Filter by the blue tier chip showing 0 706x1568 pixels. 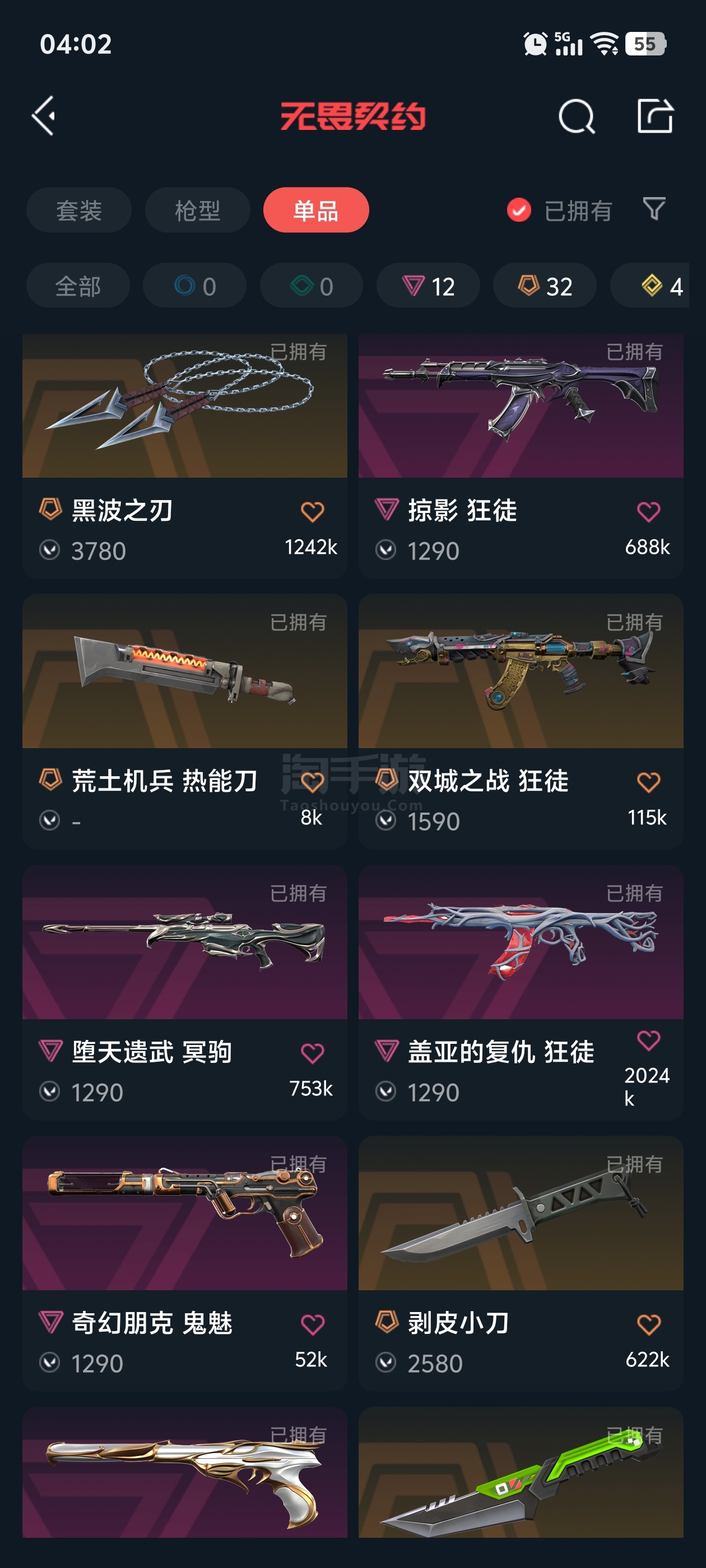click(195, 286)
